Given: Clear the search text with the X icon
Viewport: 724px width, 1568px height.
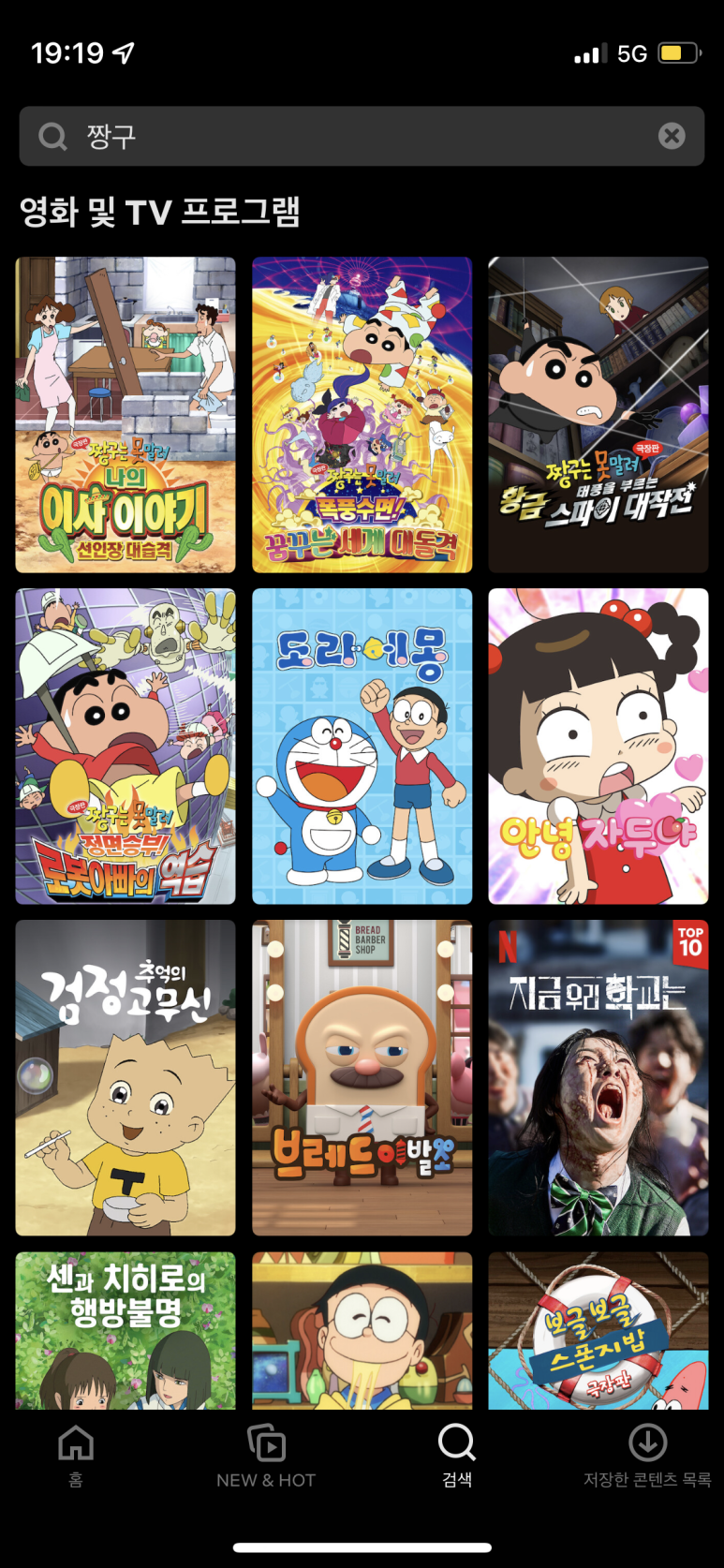Looking at the screenshot, I should point(672,137).
